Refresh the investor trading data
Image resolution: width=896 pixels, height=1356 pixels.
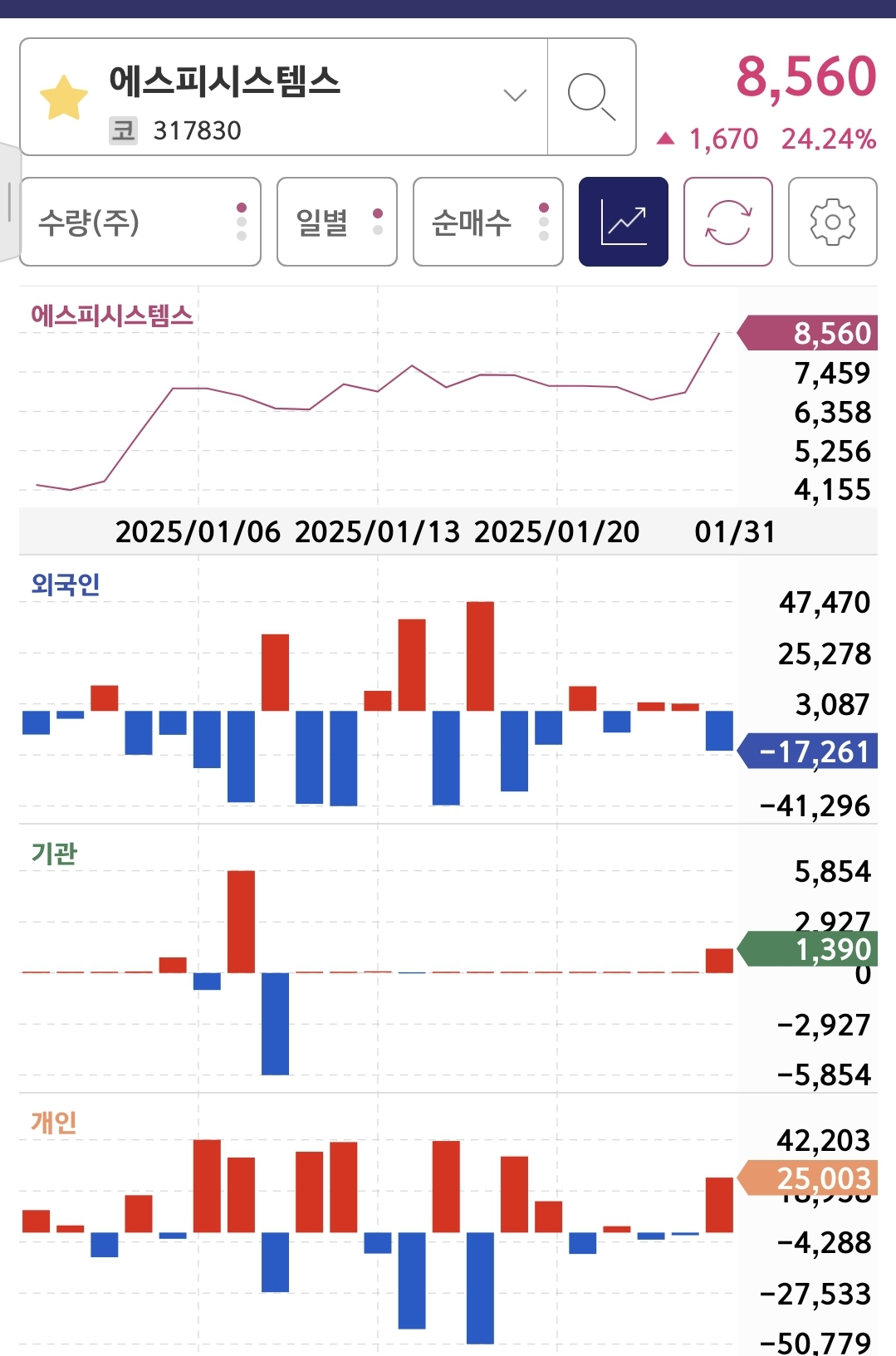[727, 222]
